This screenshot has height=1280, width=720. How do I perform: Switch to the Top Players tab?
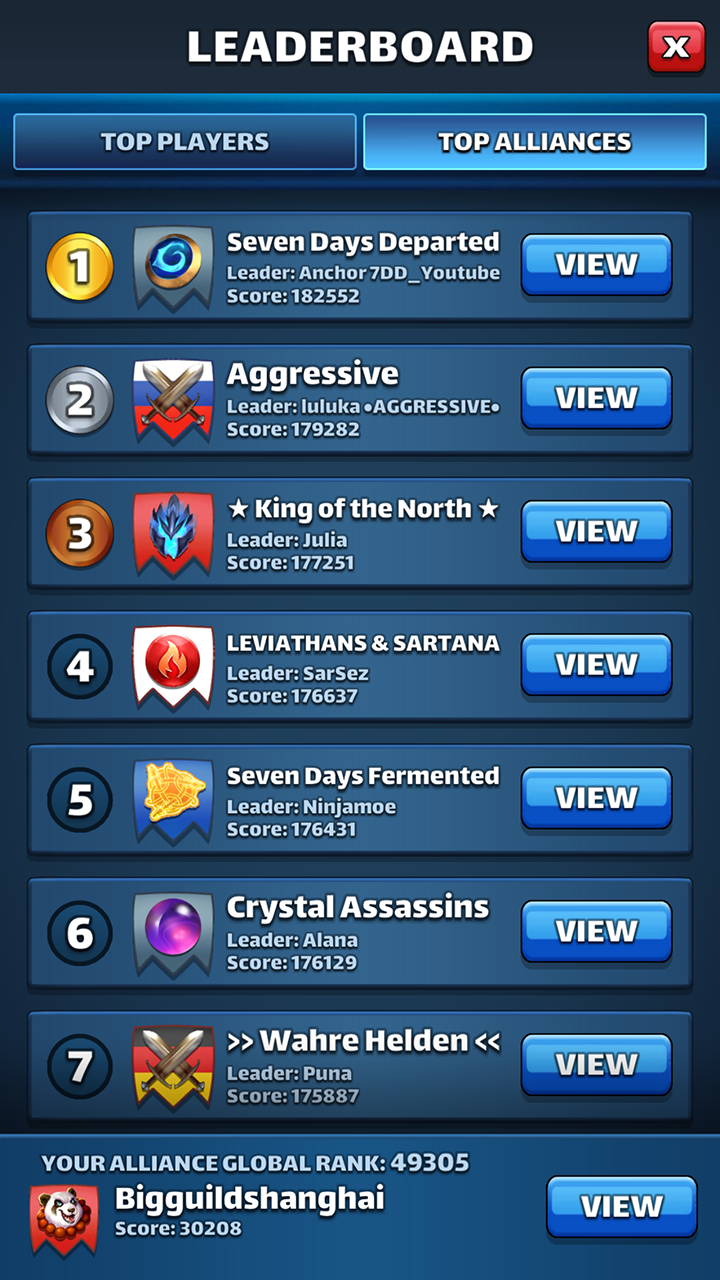pos(185,142)
